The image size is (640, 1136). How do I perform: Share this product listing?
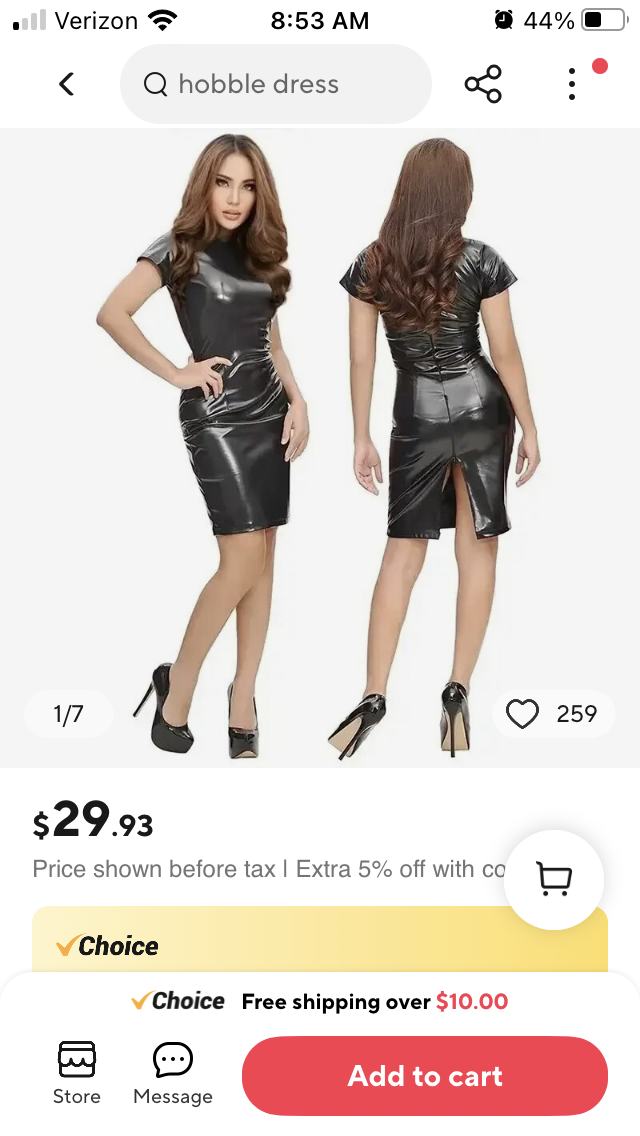483,84
